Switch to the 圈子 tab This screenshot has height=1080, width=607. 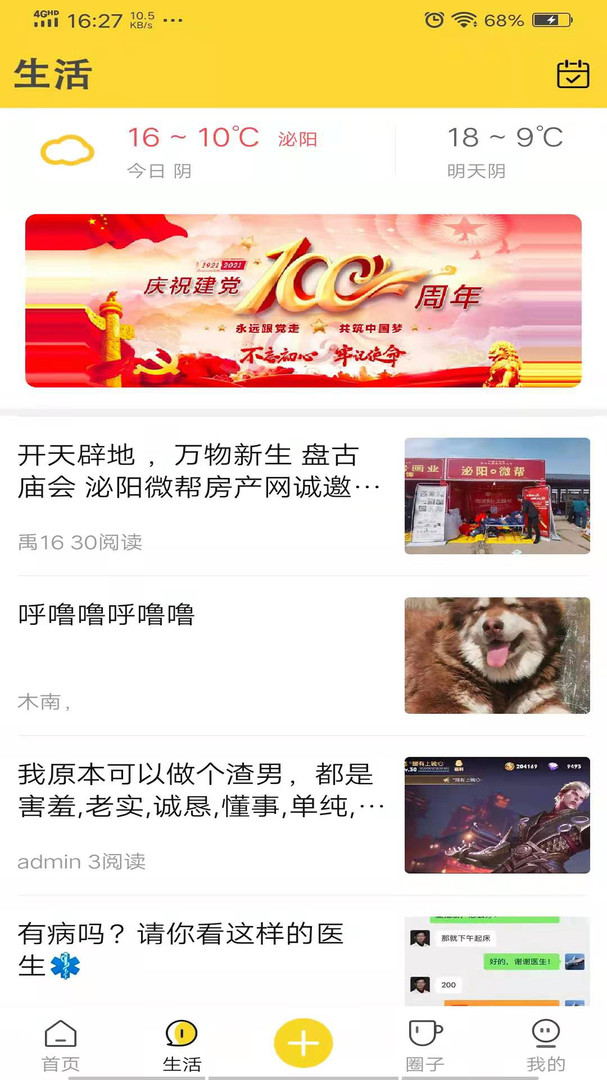coord(425,1045)
